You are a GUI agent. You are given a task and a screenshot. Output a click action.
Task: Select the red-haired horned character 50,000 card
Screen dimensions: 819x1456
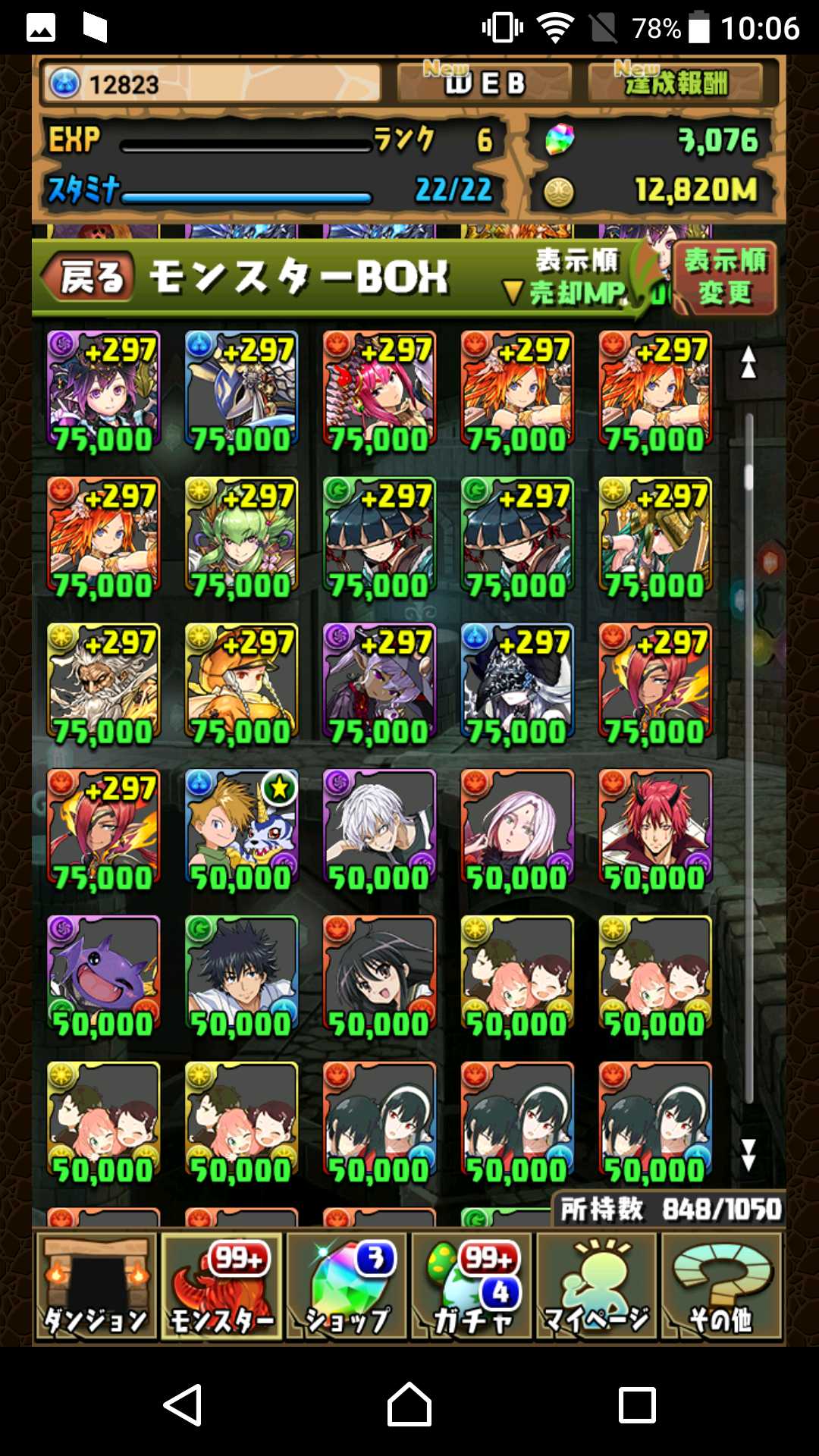655,830
